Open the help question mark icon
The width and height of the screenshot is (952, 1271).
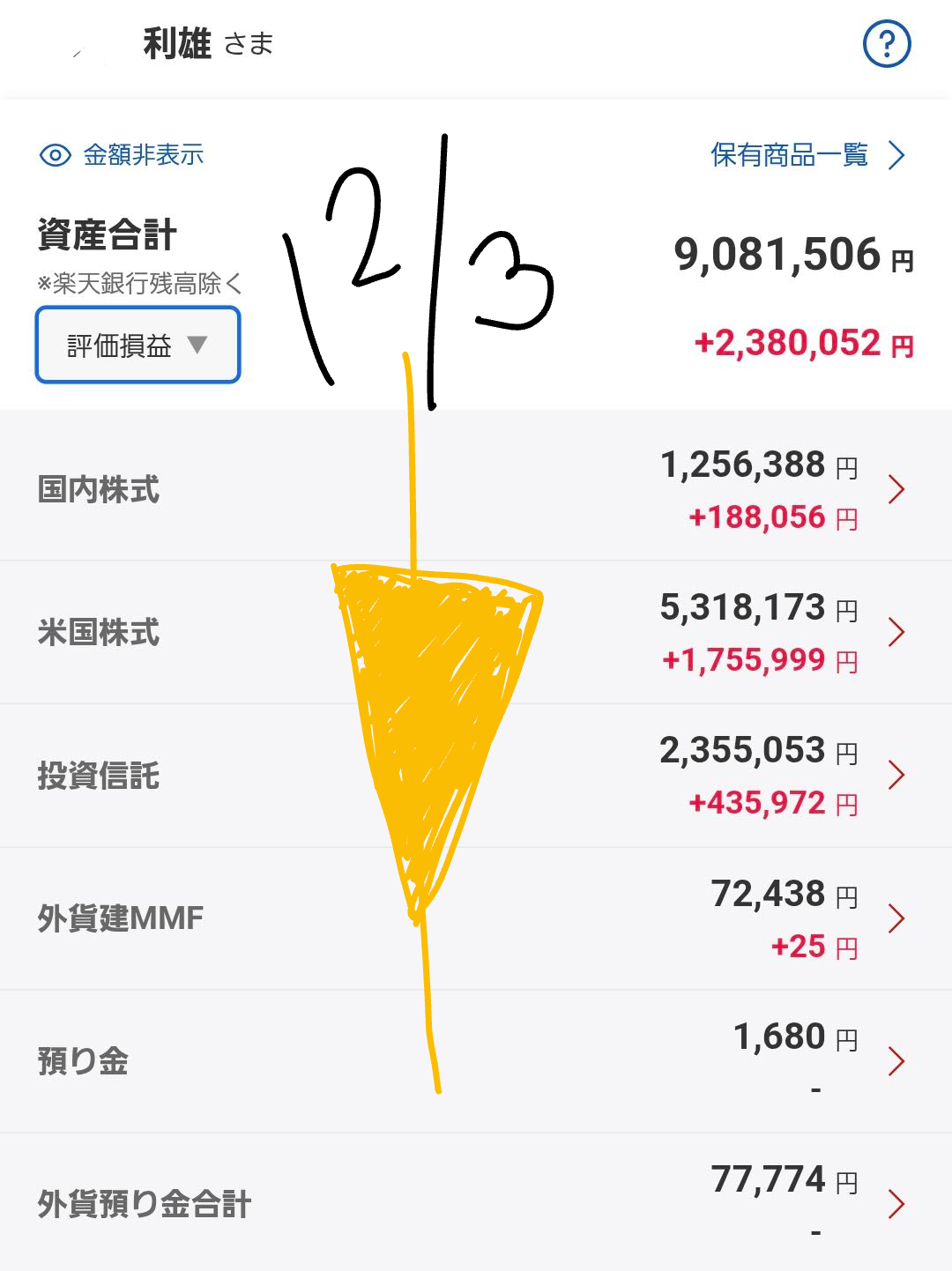click(x=886, y=44)
